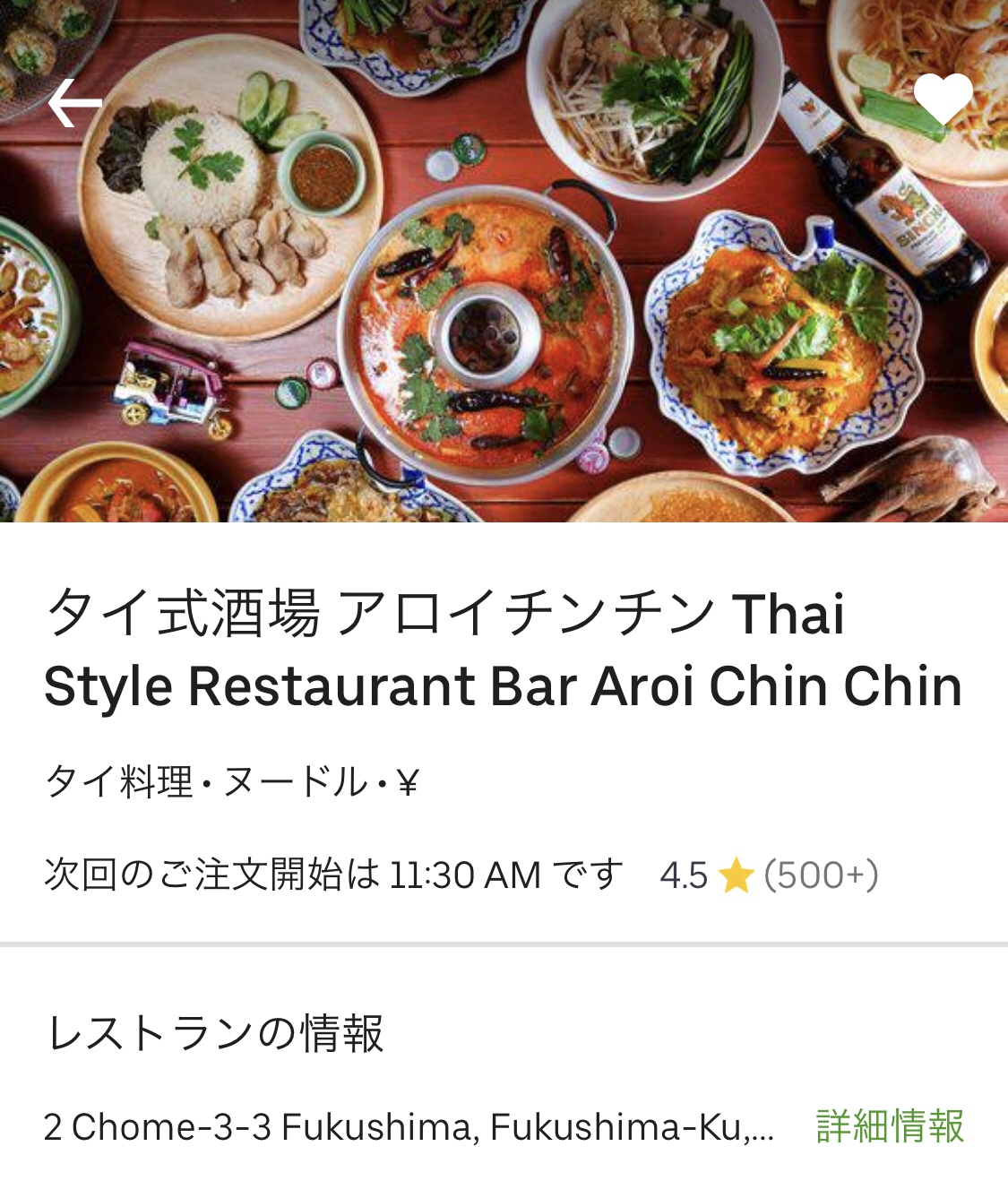Open the green 詳細情報 link
The height and width of the screenshot is (1198, 1008).
(890, 1126)
